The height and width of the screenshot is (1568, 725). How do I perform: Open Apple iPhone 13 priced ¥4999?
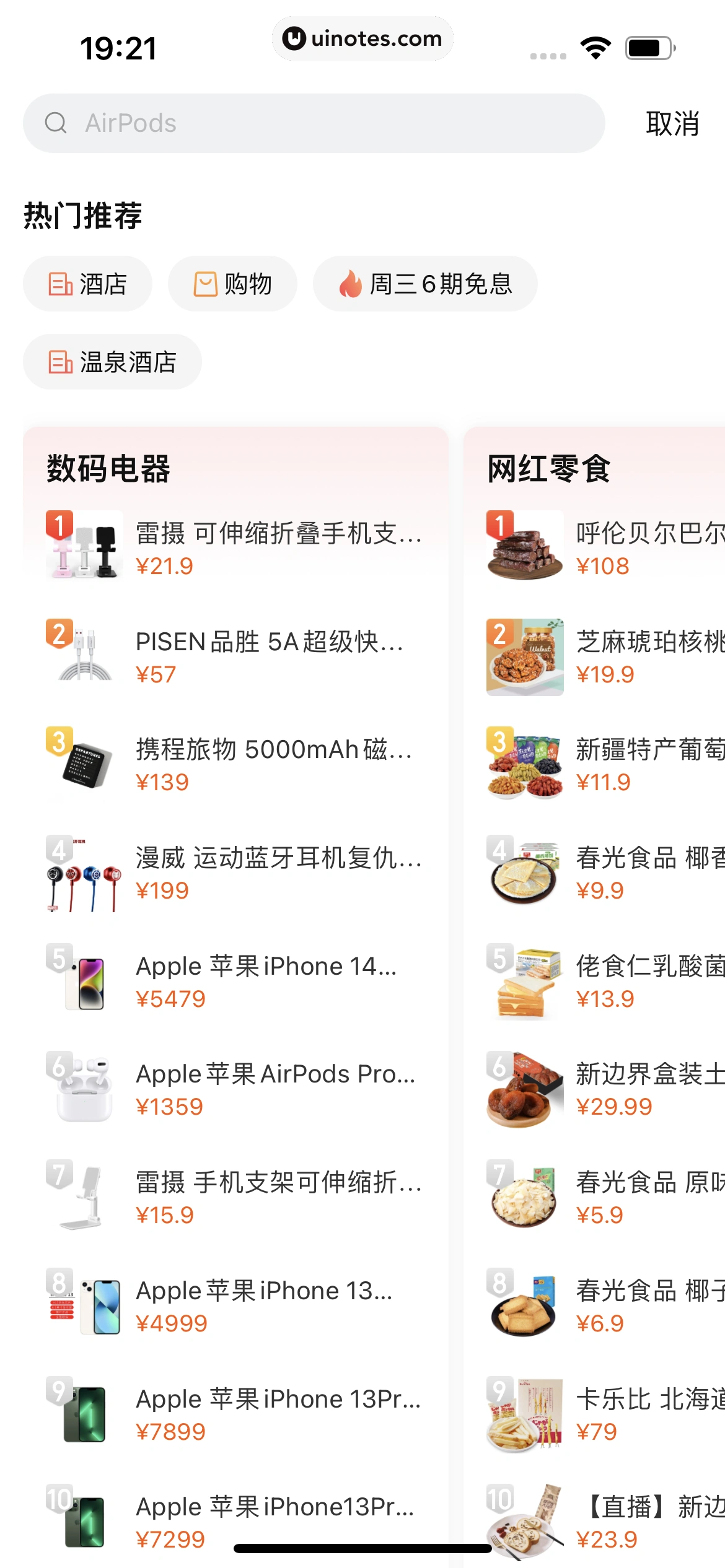264,1305
